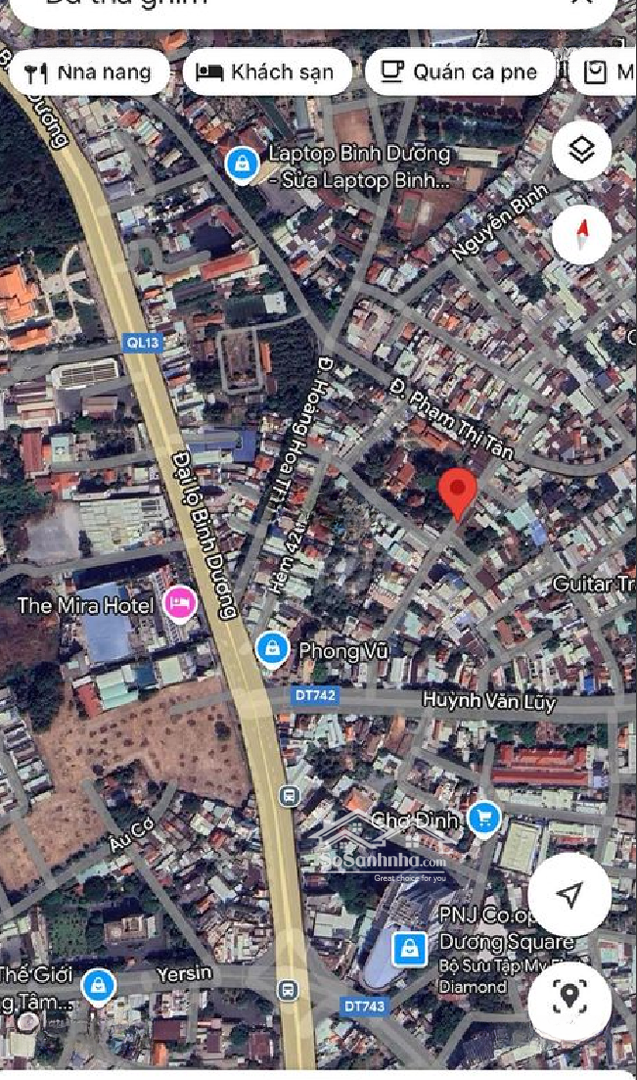Tap the compass to reset orientation
The image size is (637, 1080).
[582, 234]
